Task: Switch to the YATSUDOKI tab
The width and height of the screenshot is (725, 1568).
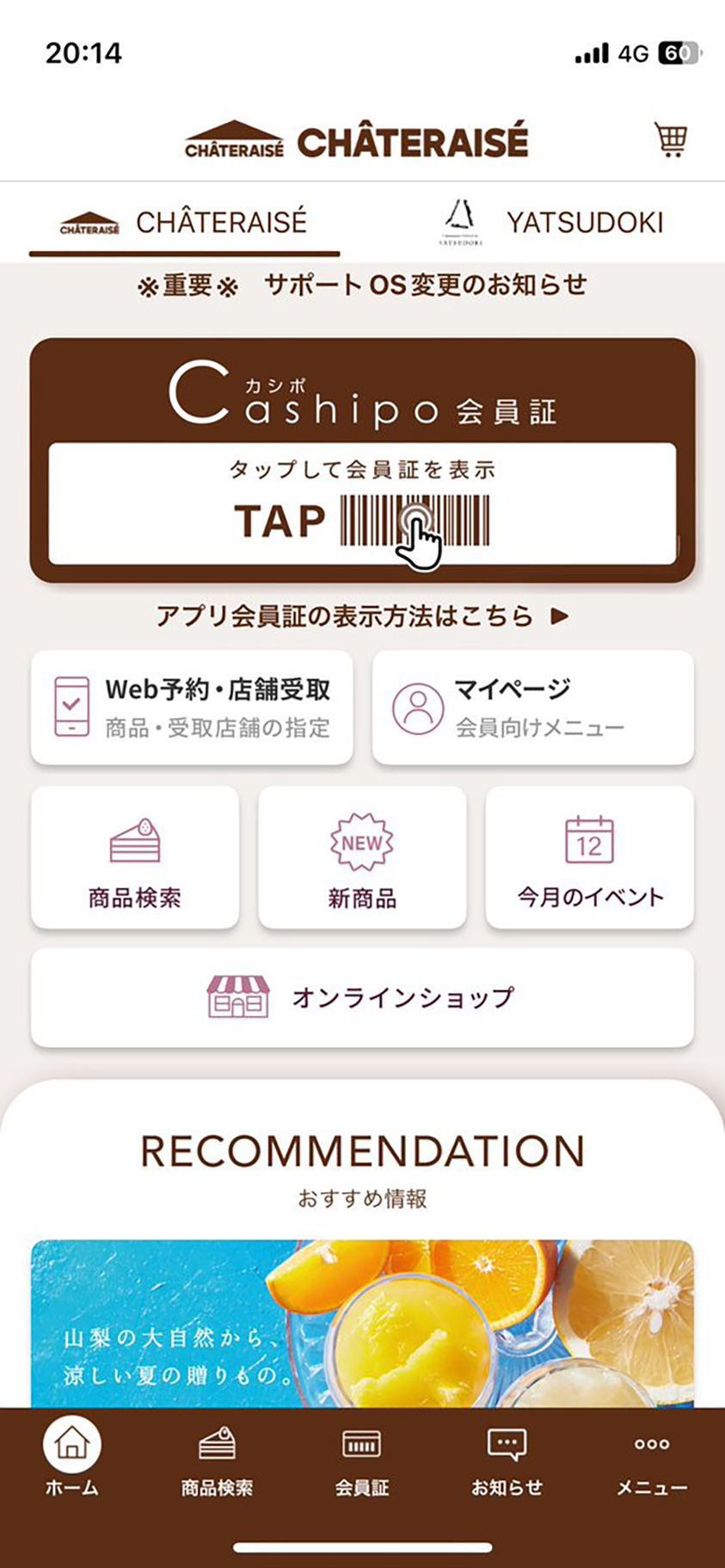Action: coord(550,223)
